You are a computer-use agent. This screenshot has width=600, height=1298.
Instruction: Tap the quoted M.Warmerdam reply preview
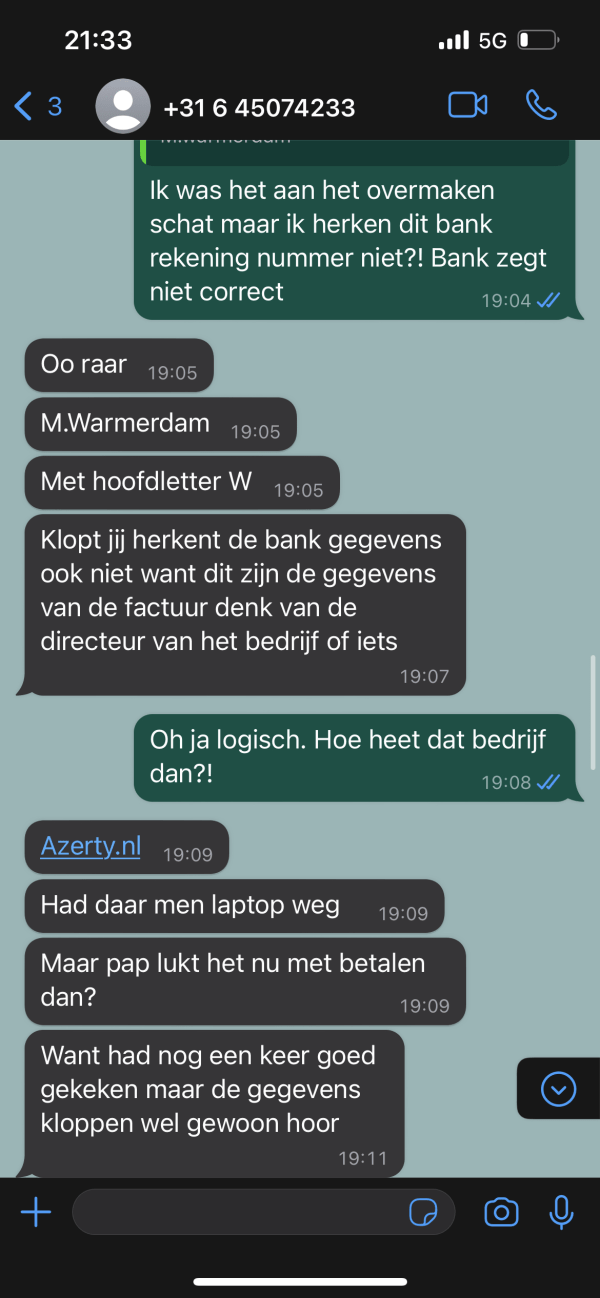click(x=355, y=151)
